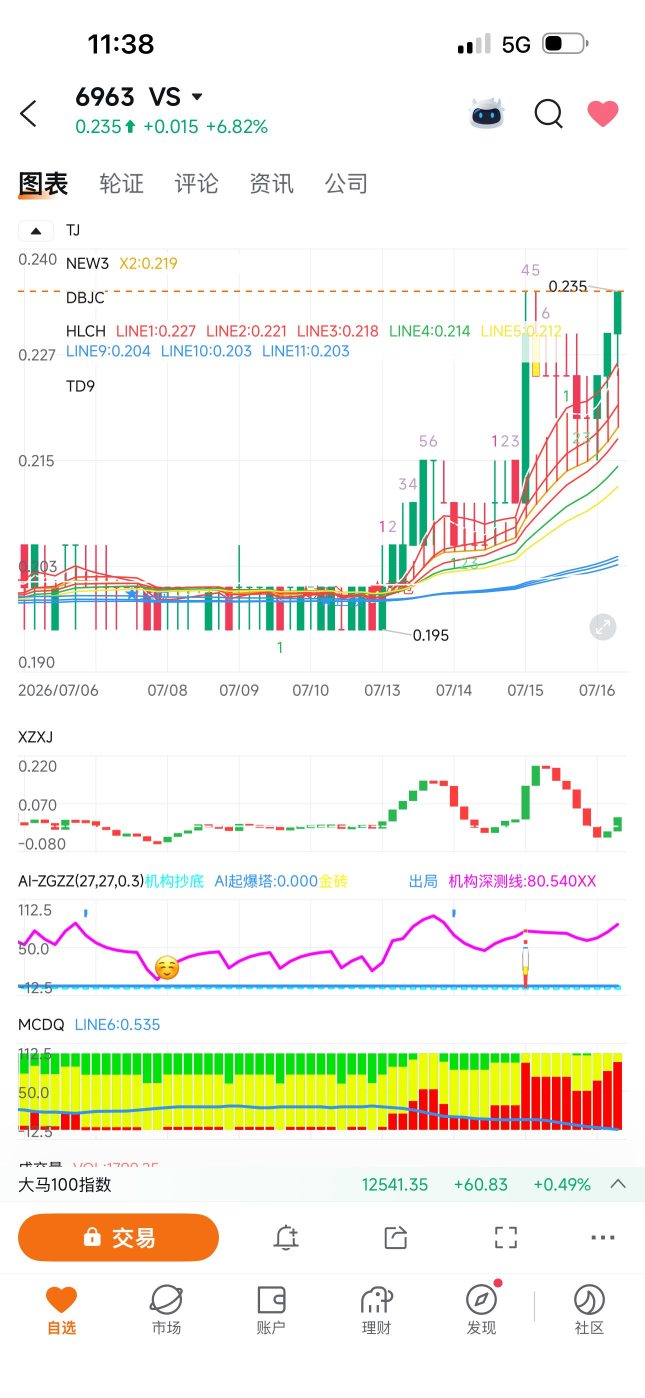645x1398 pixels.
Task: Open the landscape fullscreen bracket icon
Action: tap(506, 1237)
